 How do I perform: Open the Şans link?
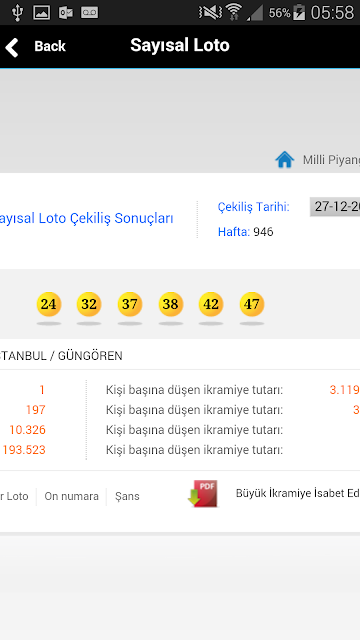pos(127,496)
